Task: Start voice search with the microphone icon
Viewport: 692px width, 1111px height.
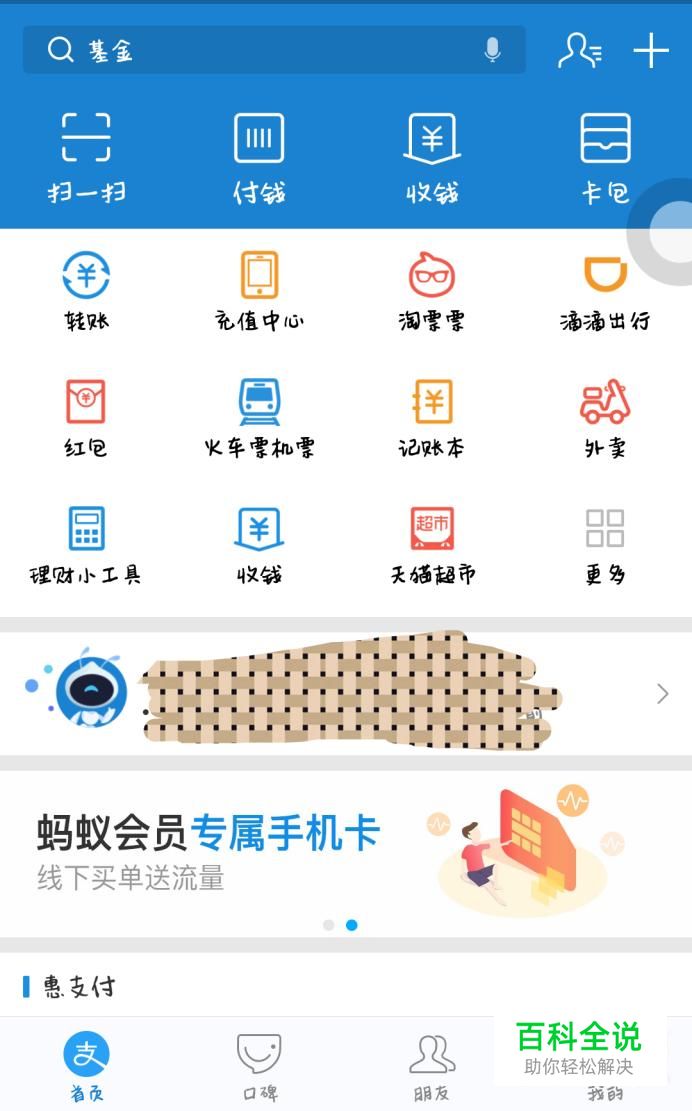Action: point(492,50)
